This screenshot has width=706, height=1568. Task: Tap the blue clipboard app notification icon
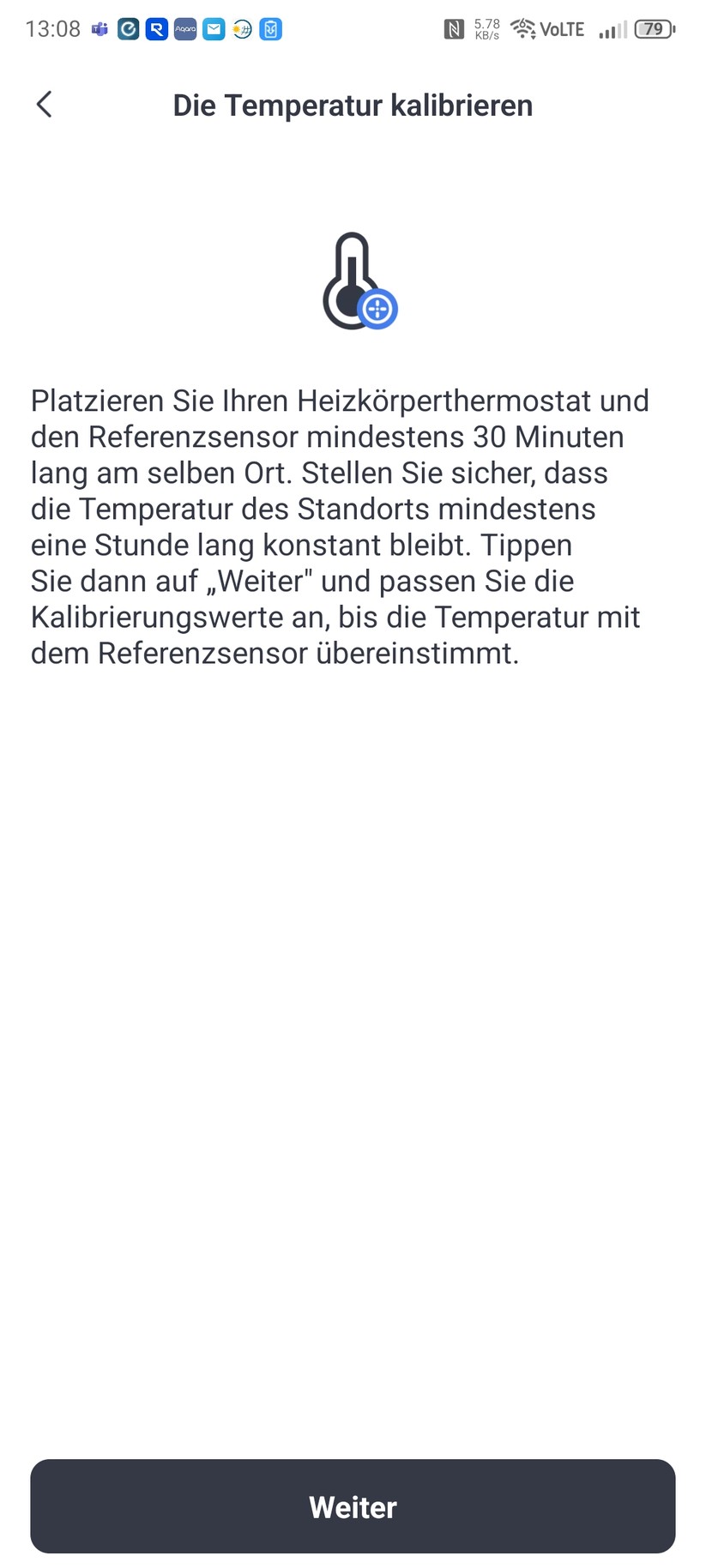pos(269,28)
